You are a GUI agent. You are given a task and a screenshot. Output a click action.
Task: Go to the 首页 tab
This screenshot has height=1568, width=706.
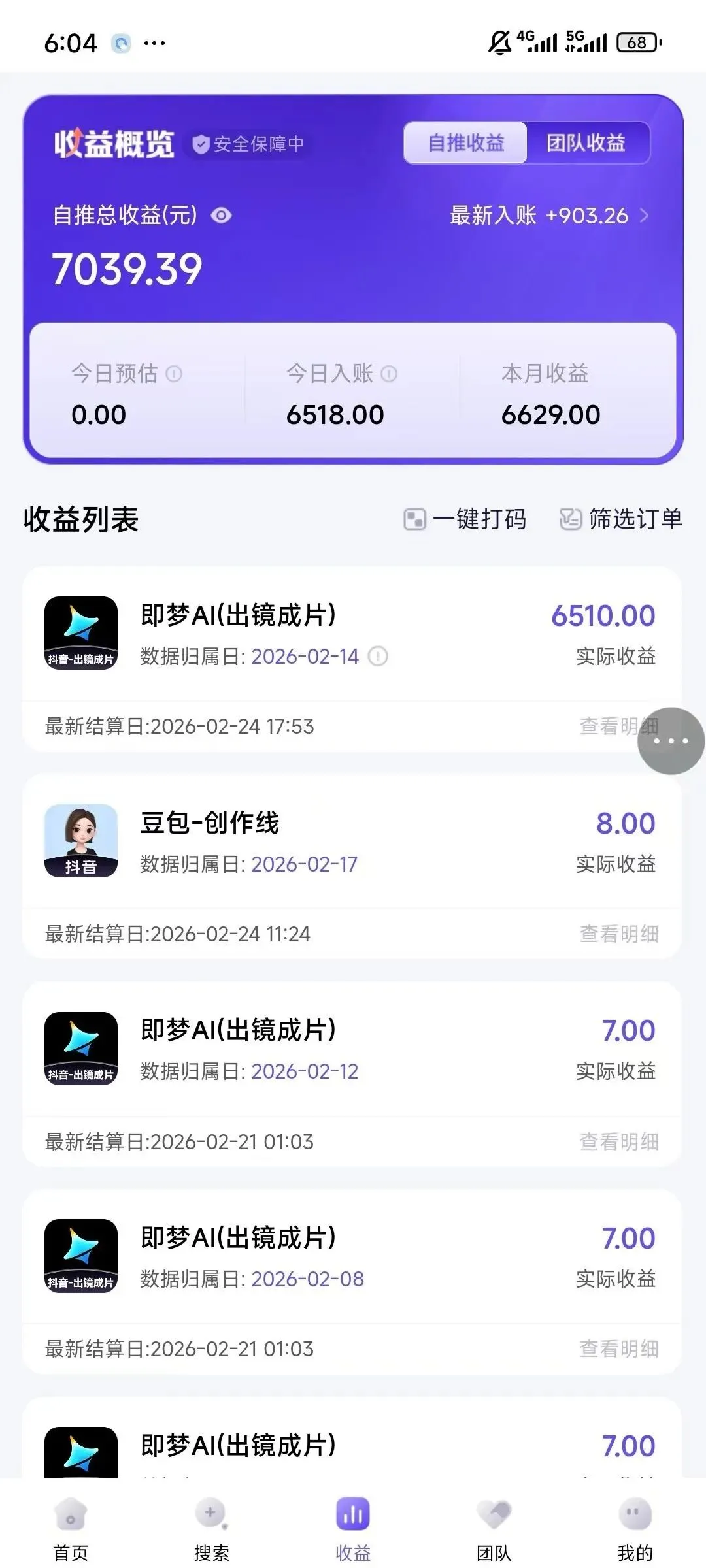pos(71,1529)
